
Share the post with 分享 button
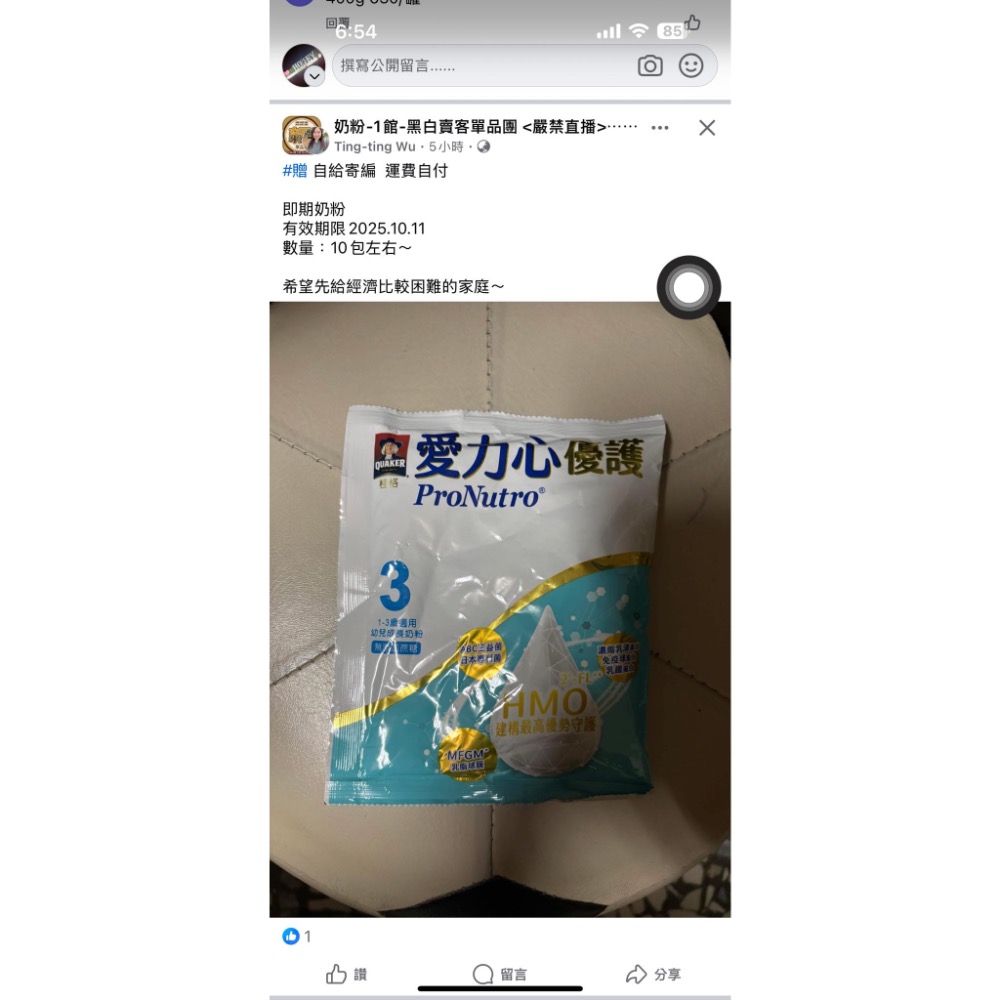[653, 974]
